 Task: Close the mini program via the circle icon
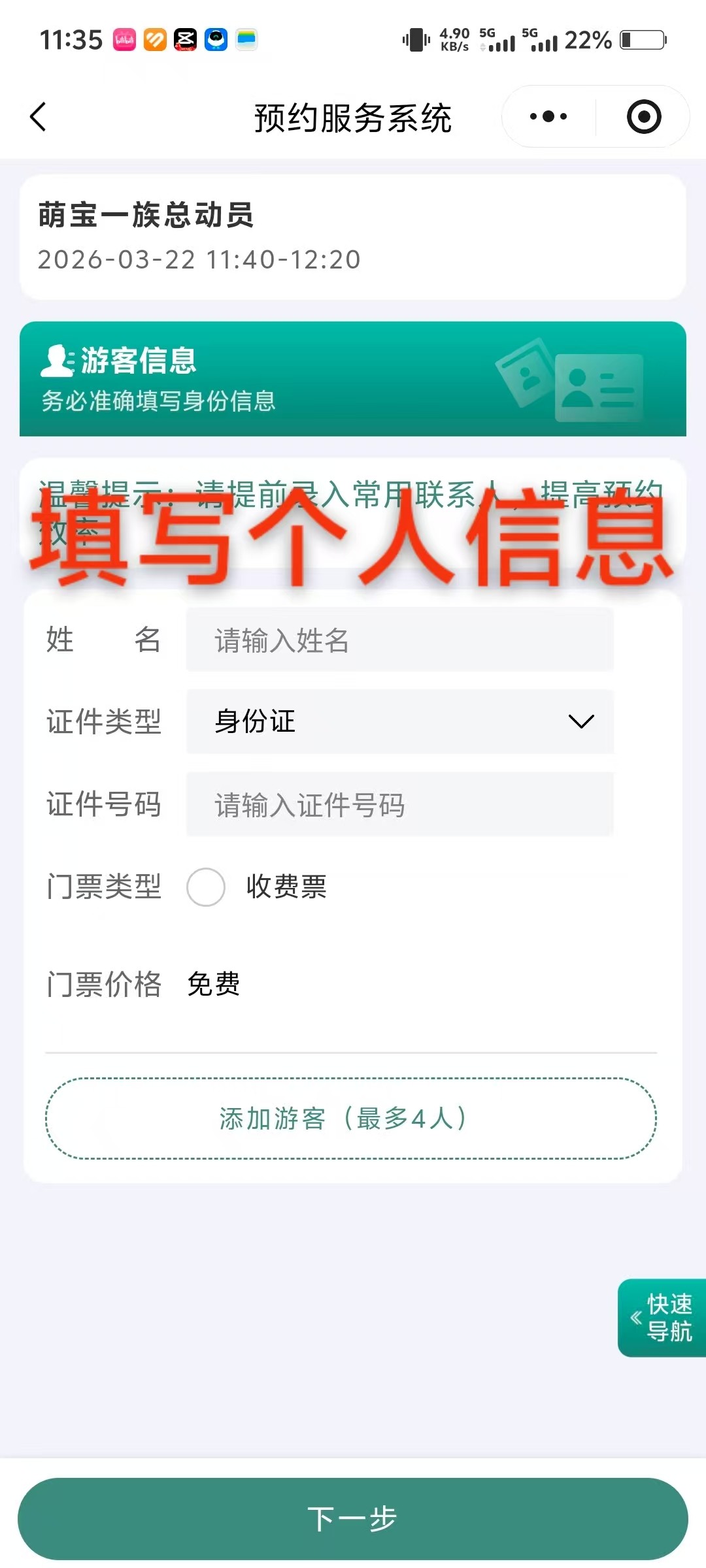[643, 117]
